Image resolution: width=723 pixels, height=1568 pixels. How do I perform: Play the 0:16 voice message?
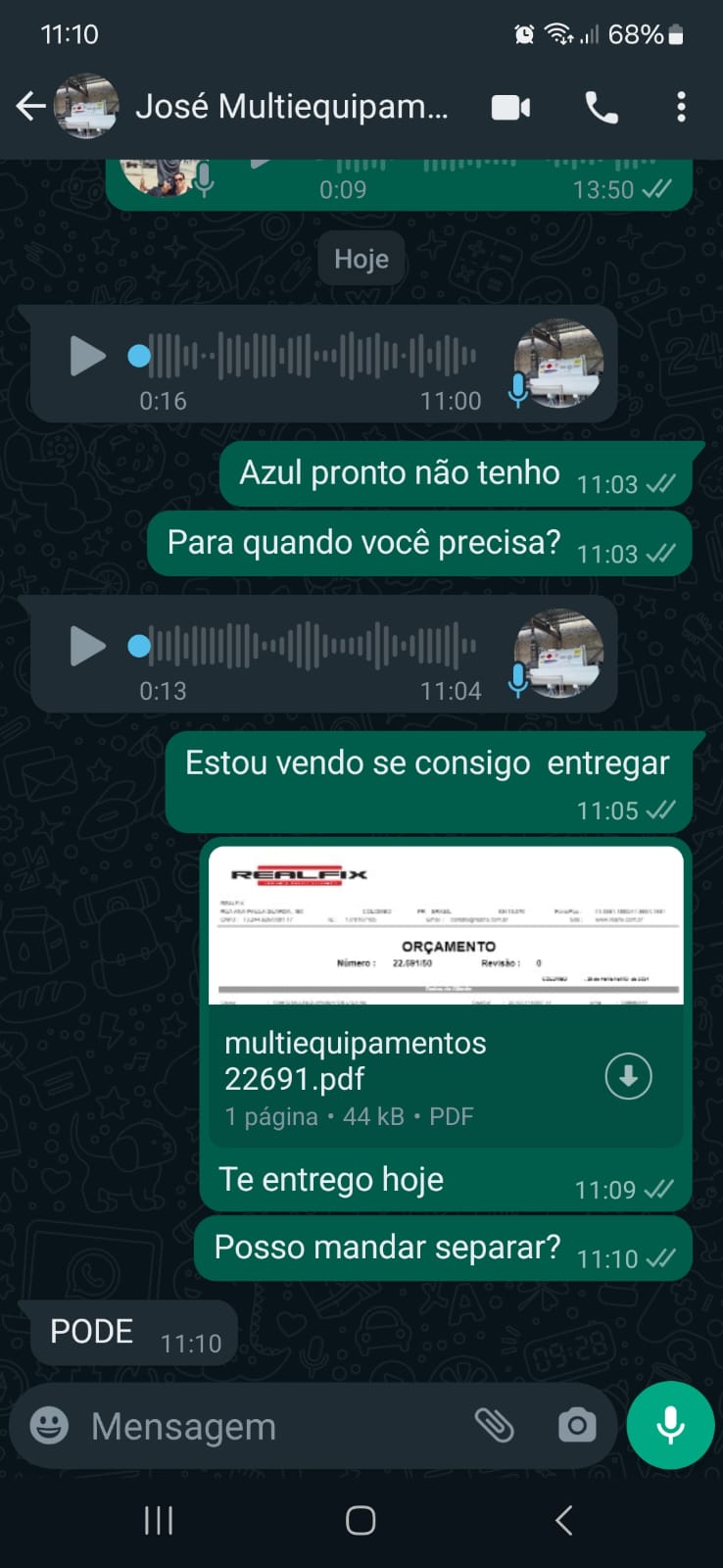(x=86, y=356)
